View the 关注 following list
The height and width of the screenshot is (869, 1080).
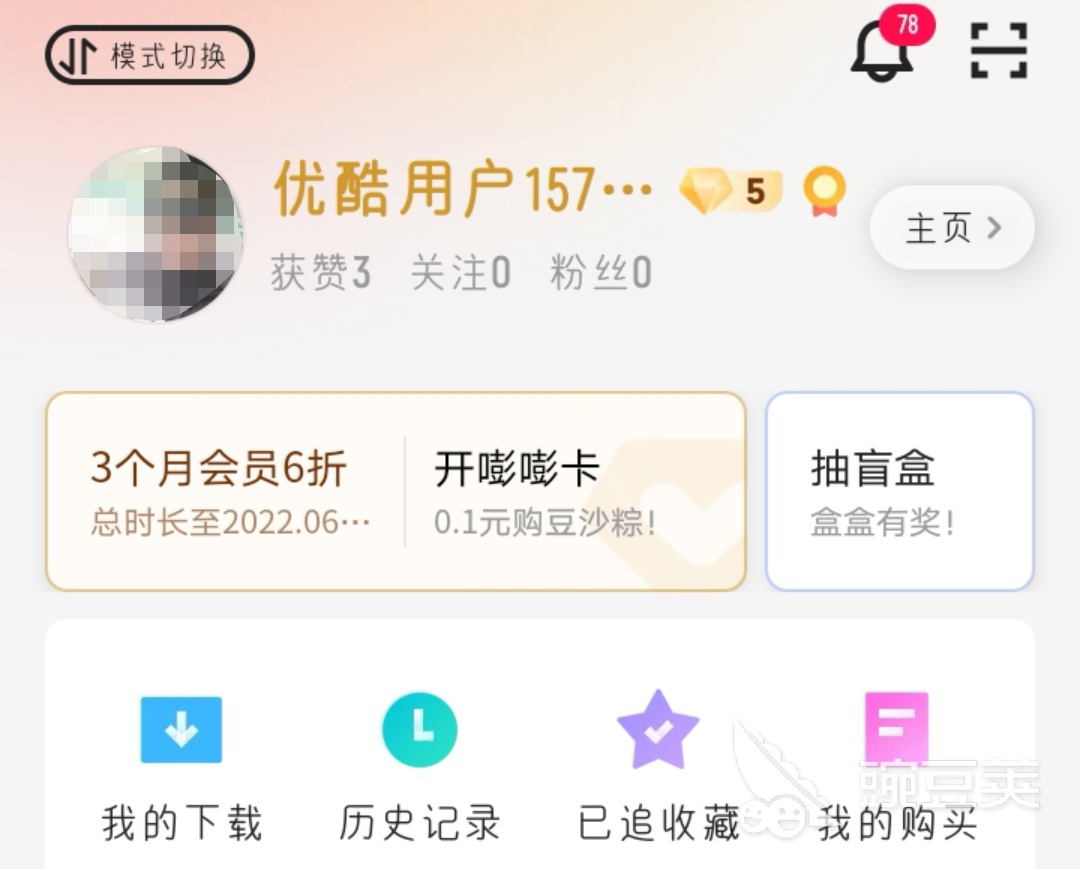460,272
